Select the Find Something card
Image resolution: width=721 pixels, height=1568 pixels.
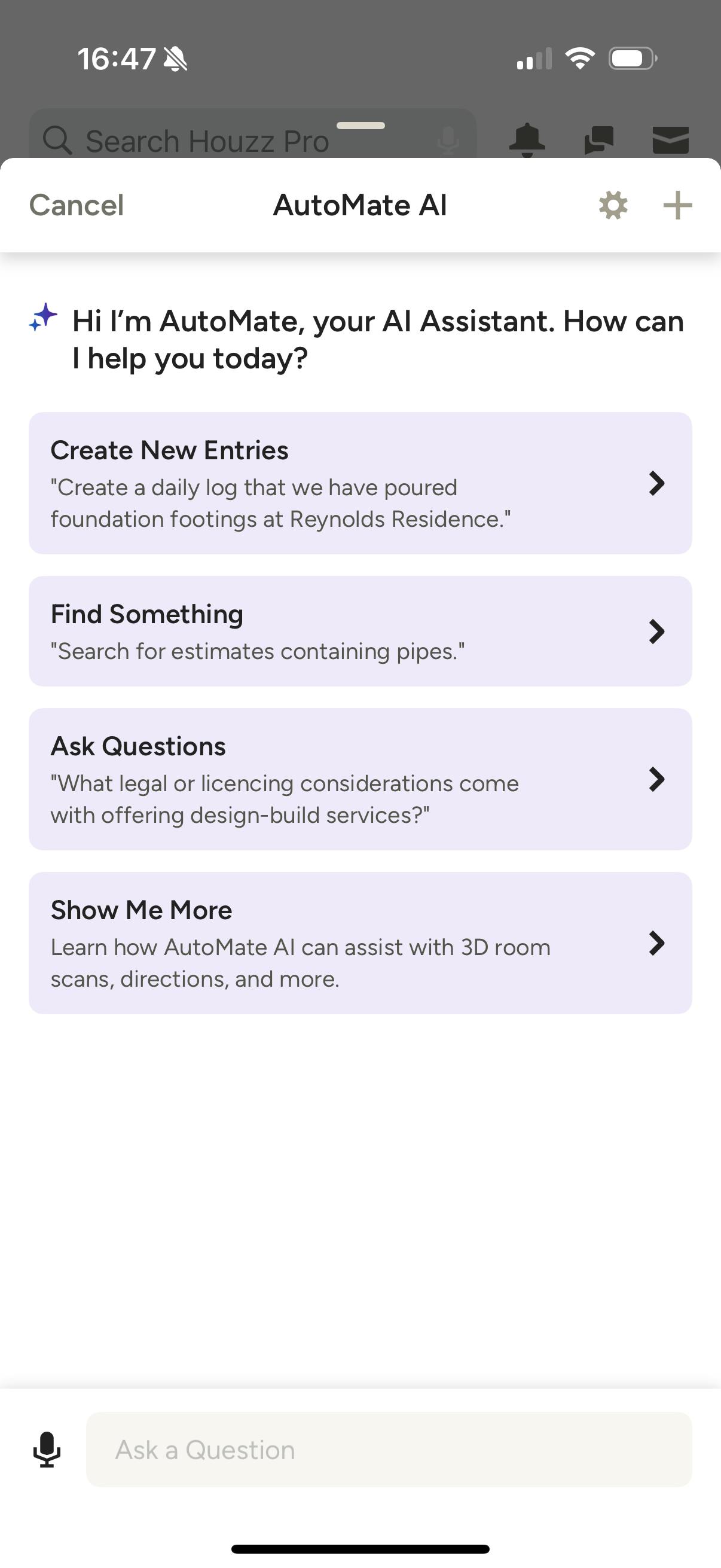tap(360, 632)
